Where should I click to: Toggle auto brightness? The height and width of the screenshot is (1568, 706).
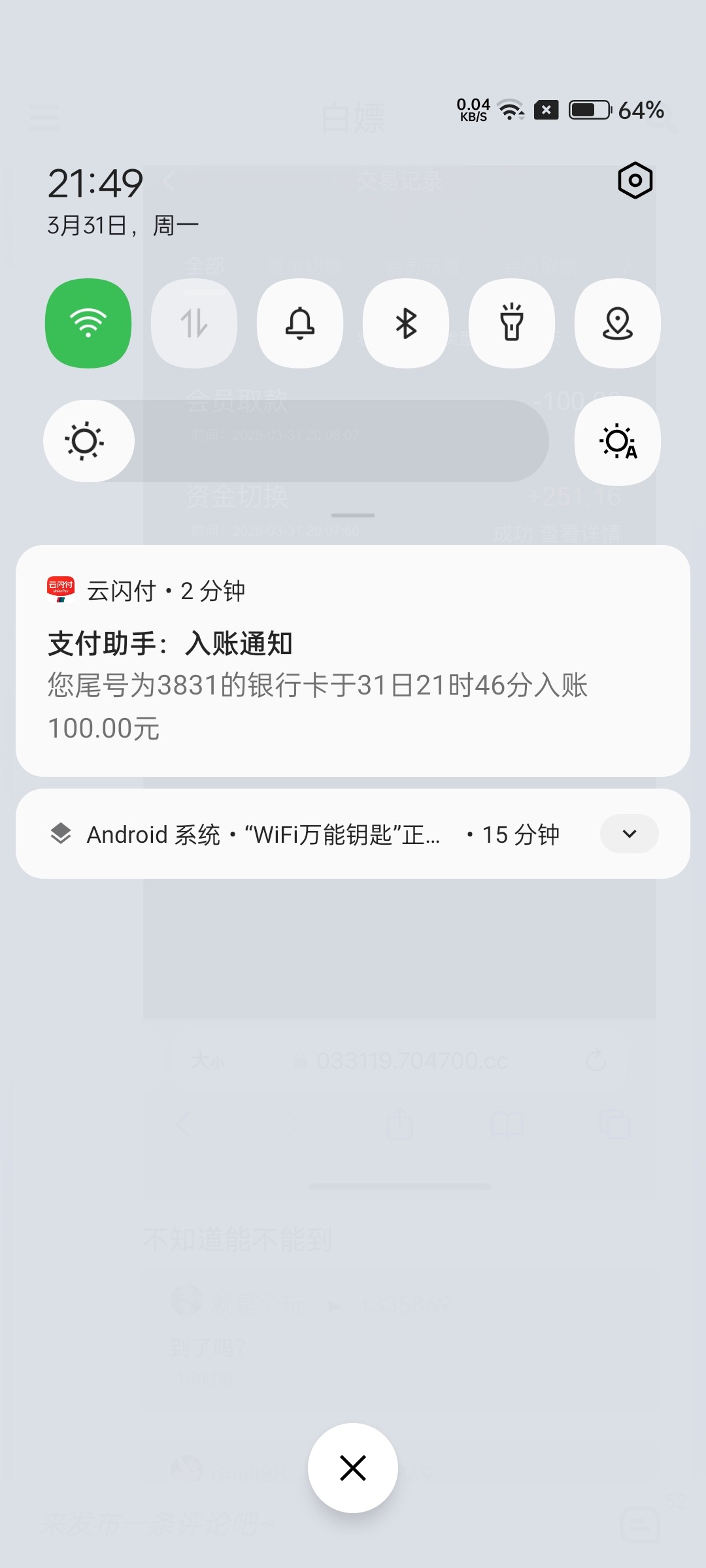coord(618,441)
